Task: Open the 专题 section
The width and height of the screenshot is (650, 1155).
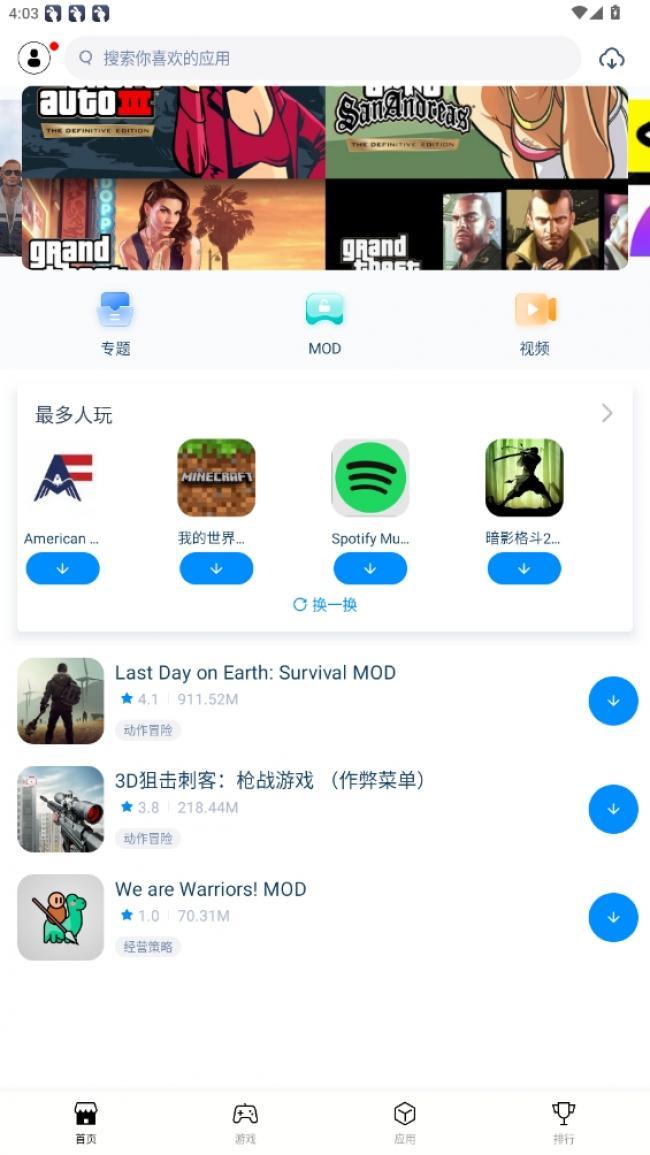Action: point(115,323)
